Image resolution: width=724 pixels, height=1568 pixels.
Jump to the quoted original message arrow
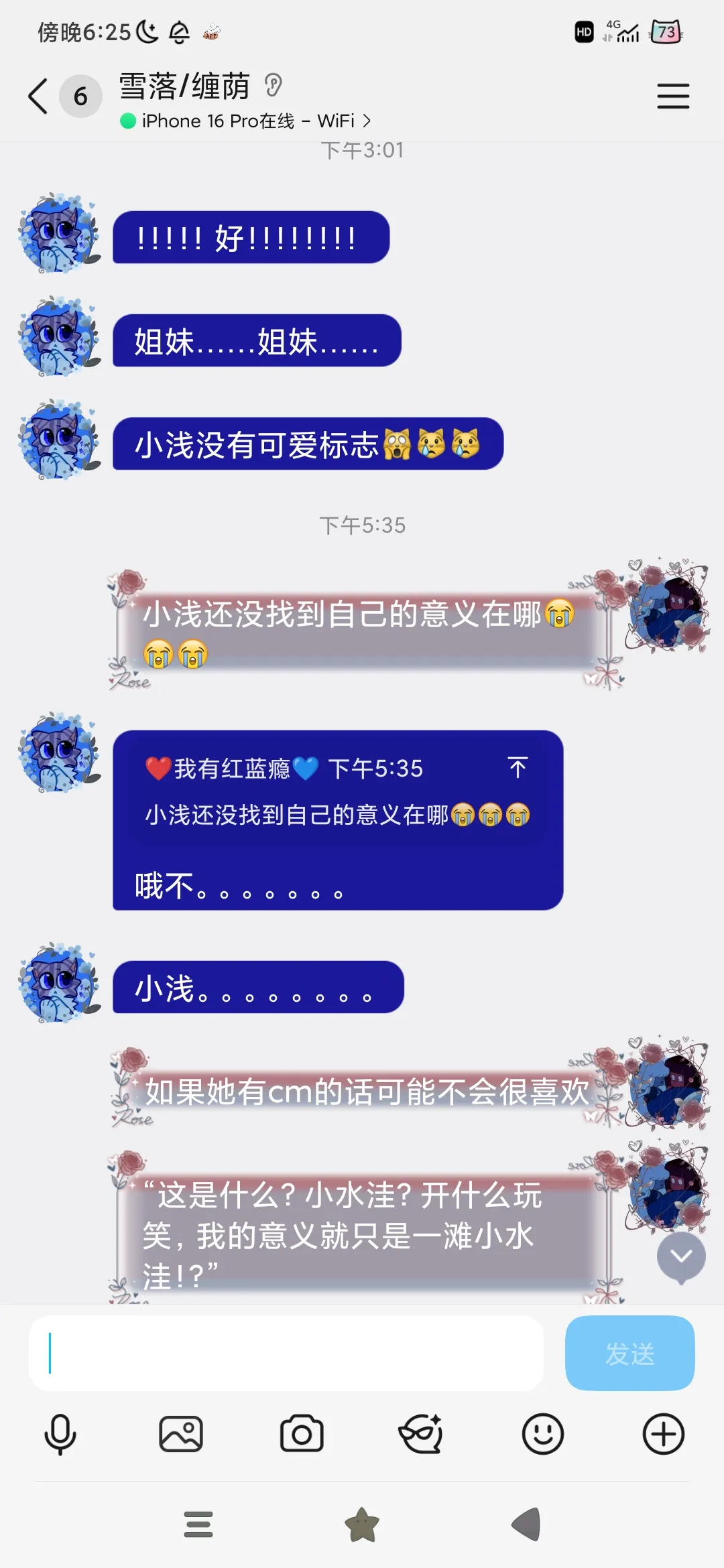coord(518,768)
